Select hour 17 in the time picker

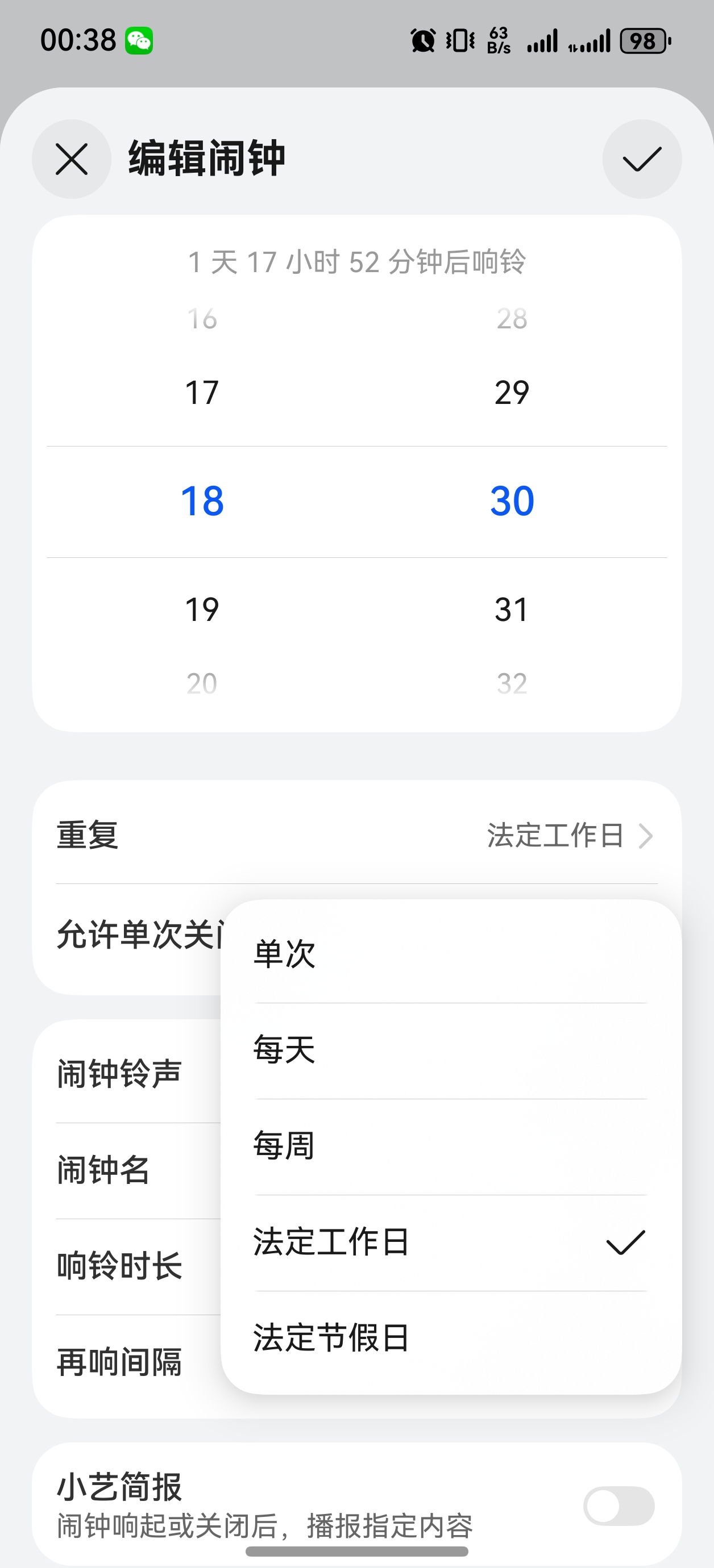click(202, 393)
